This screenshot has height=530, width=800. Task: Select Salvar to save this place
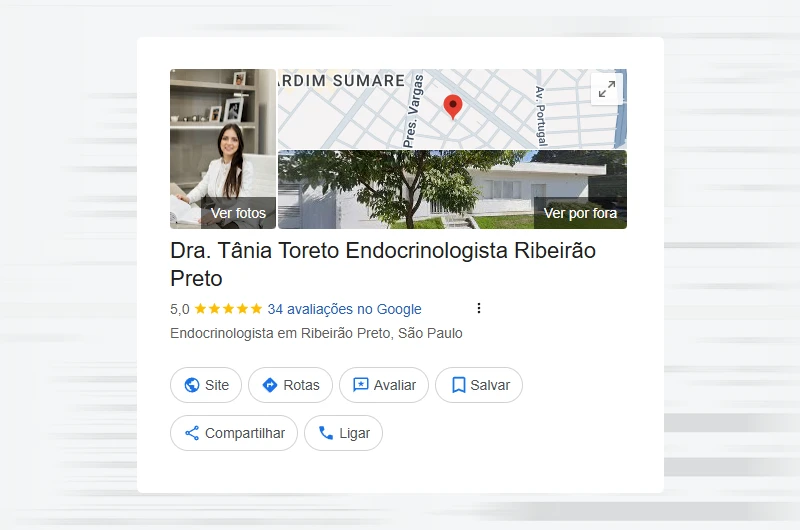tap(479, 385)
